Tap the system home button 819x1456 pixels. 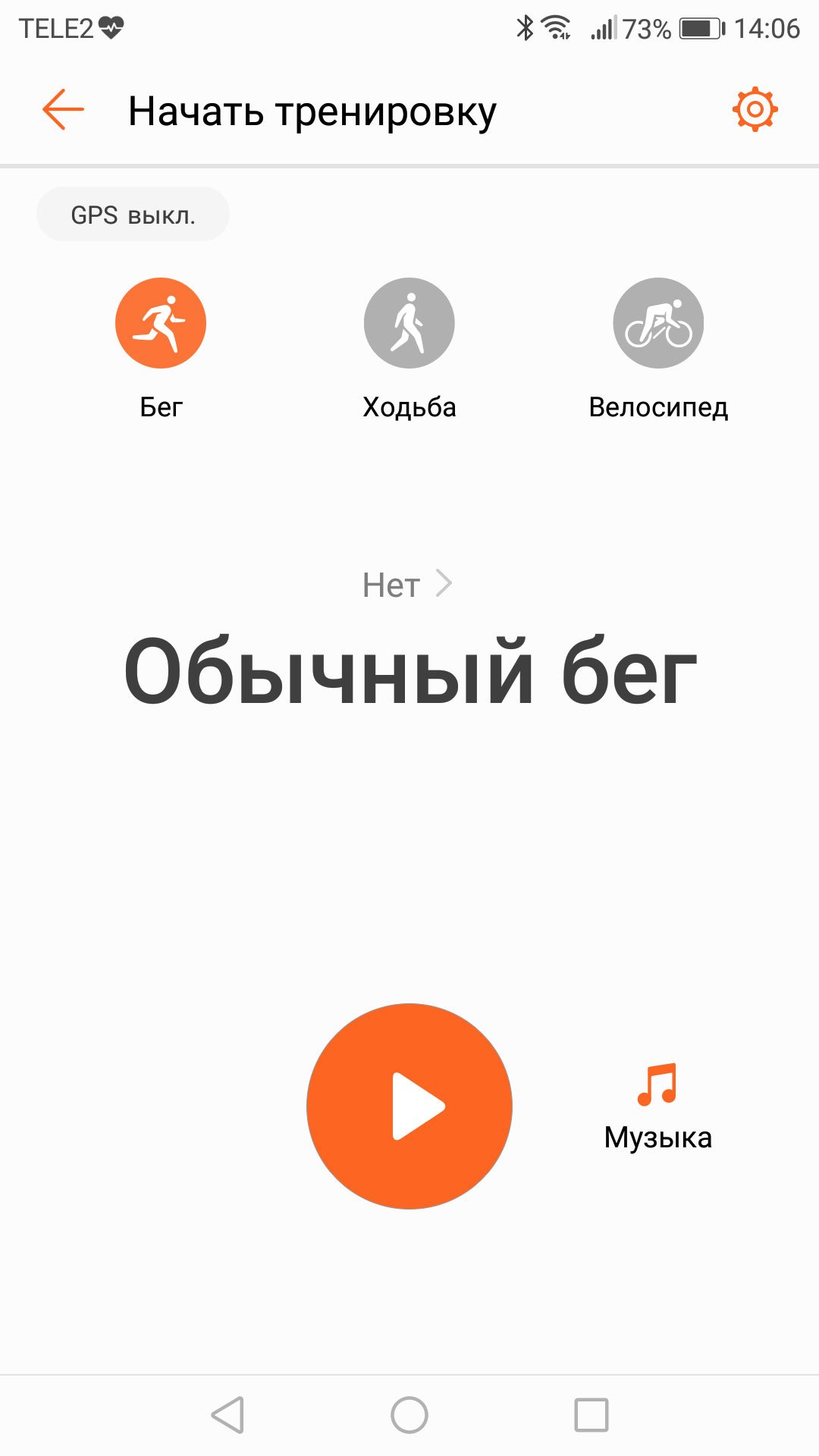click(409, 1415)
